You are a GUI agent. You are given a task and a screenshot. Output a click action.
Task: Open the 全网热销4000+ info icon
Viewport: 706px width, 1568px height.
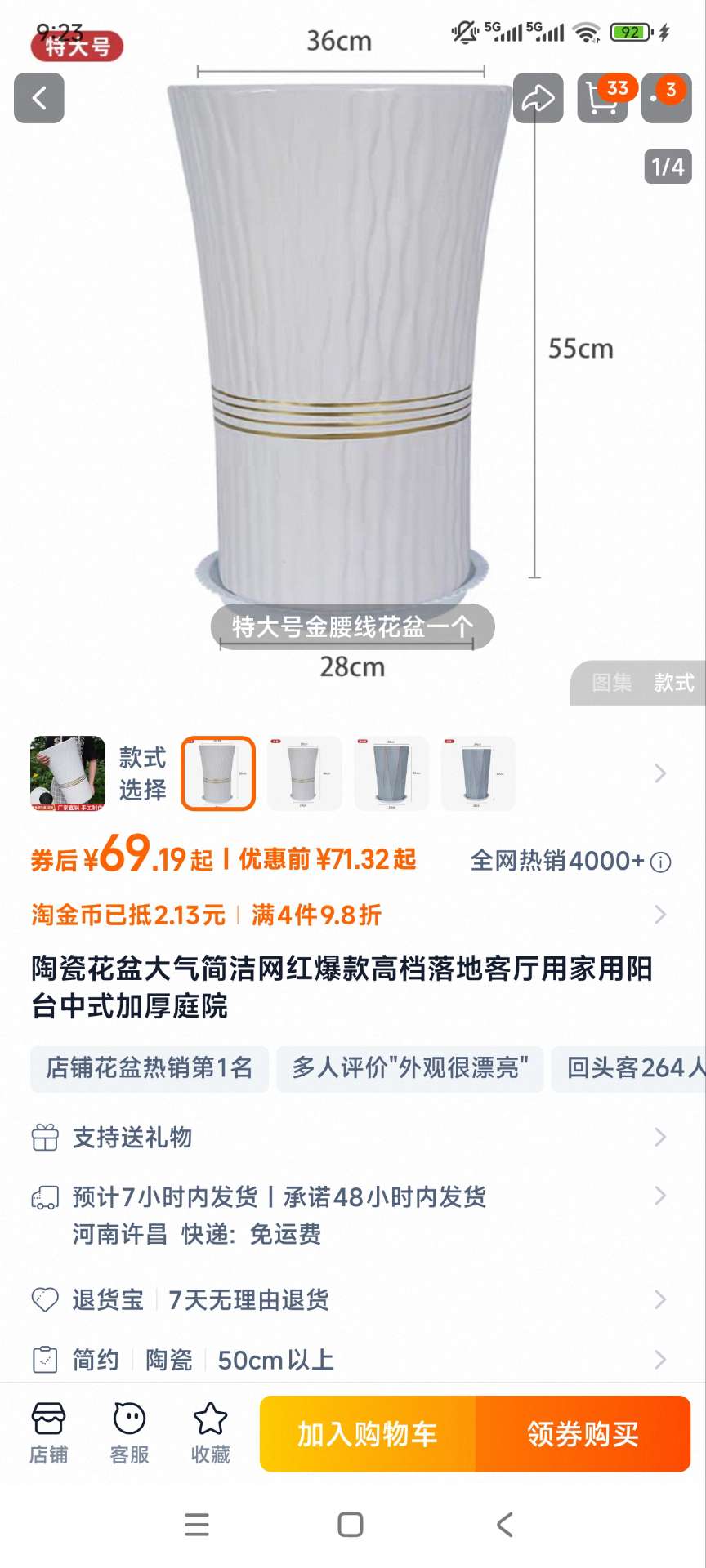pos(661,862)
